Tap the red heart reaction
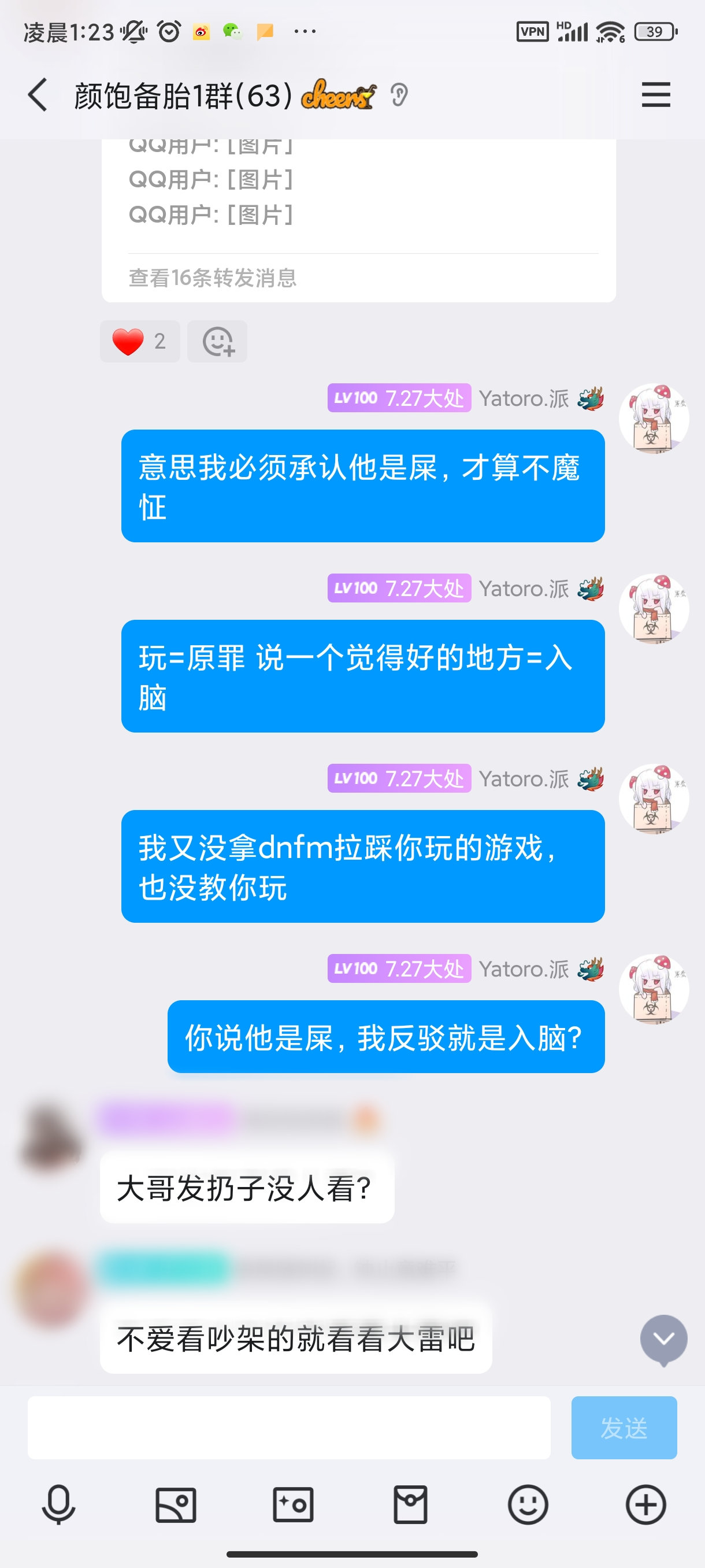 coord(139,342)
